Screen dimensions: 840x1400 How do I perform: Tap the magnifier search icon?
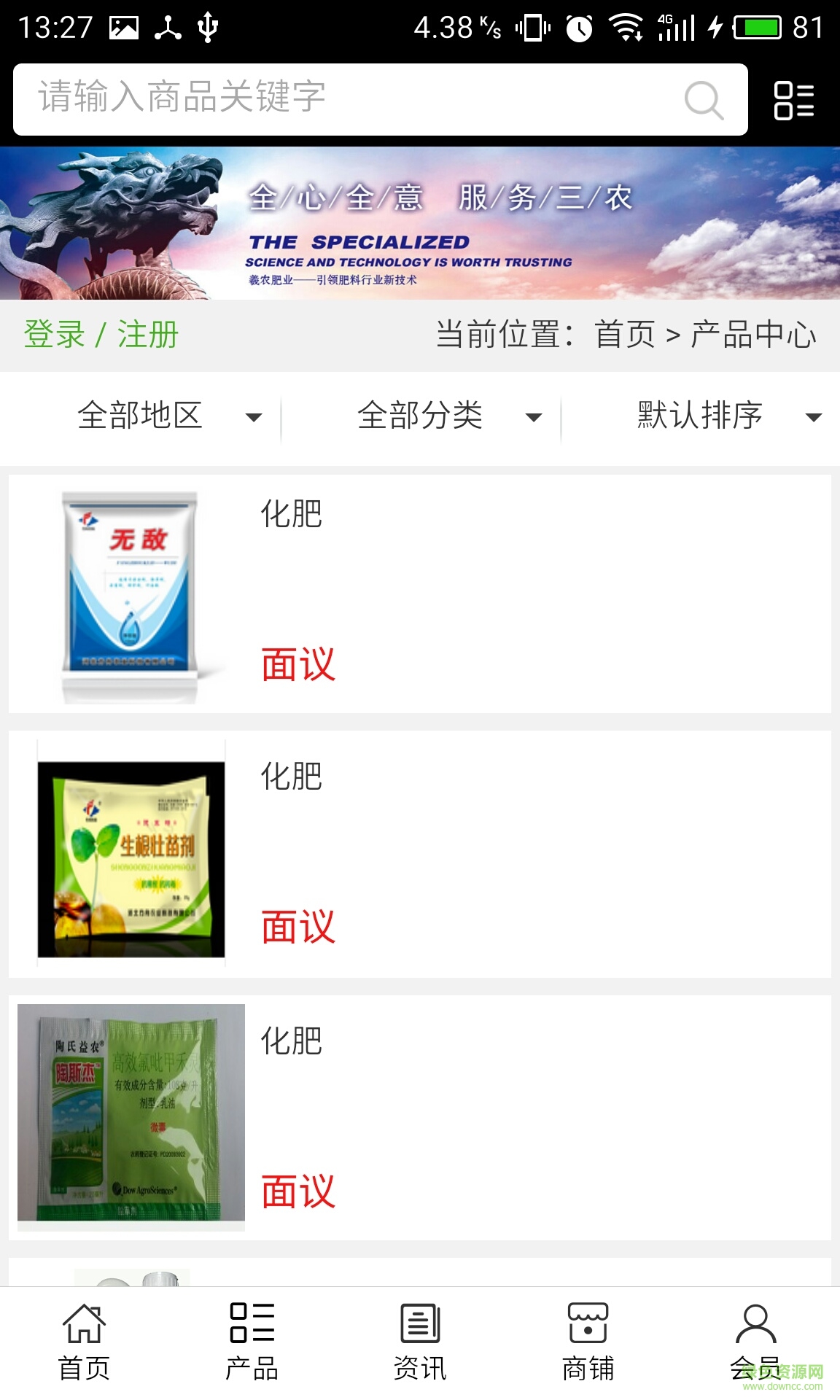(704, 100)
